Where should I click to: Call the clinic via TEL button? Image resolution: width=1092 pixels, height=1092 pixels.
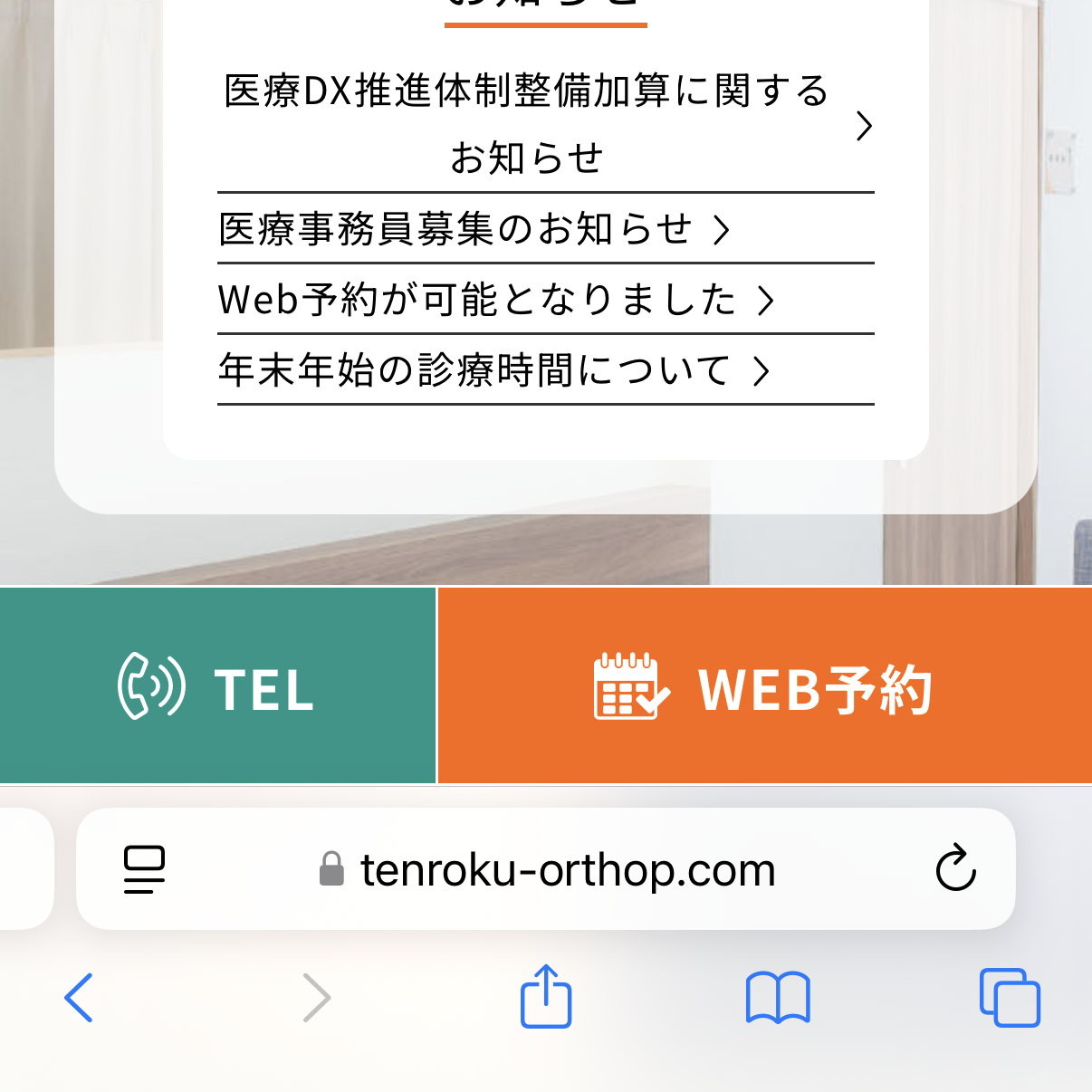217,686
